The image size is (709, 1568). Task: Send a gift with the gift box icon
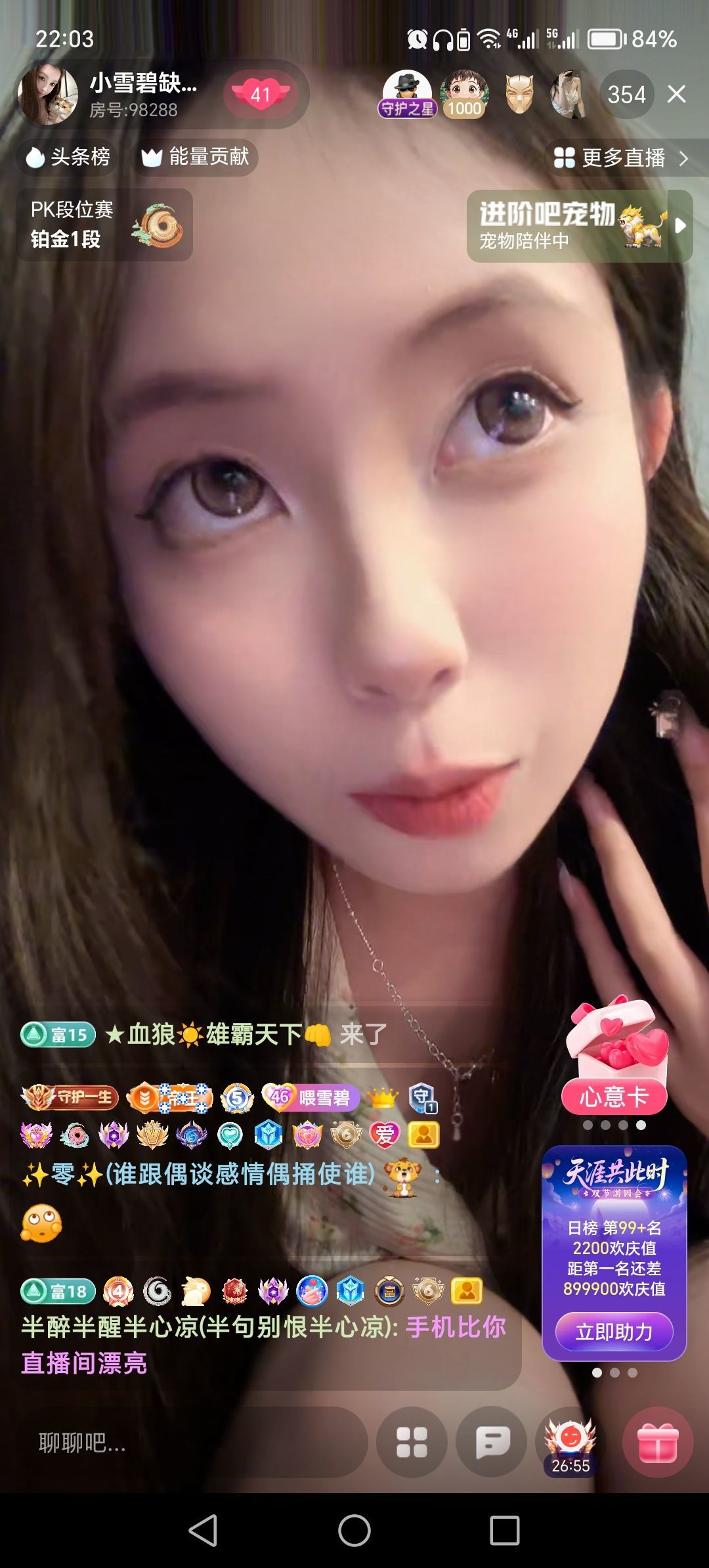pyautogui.click(x=658, y=1443)
